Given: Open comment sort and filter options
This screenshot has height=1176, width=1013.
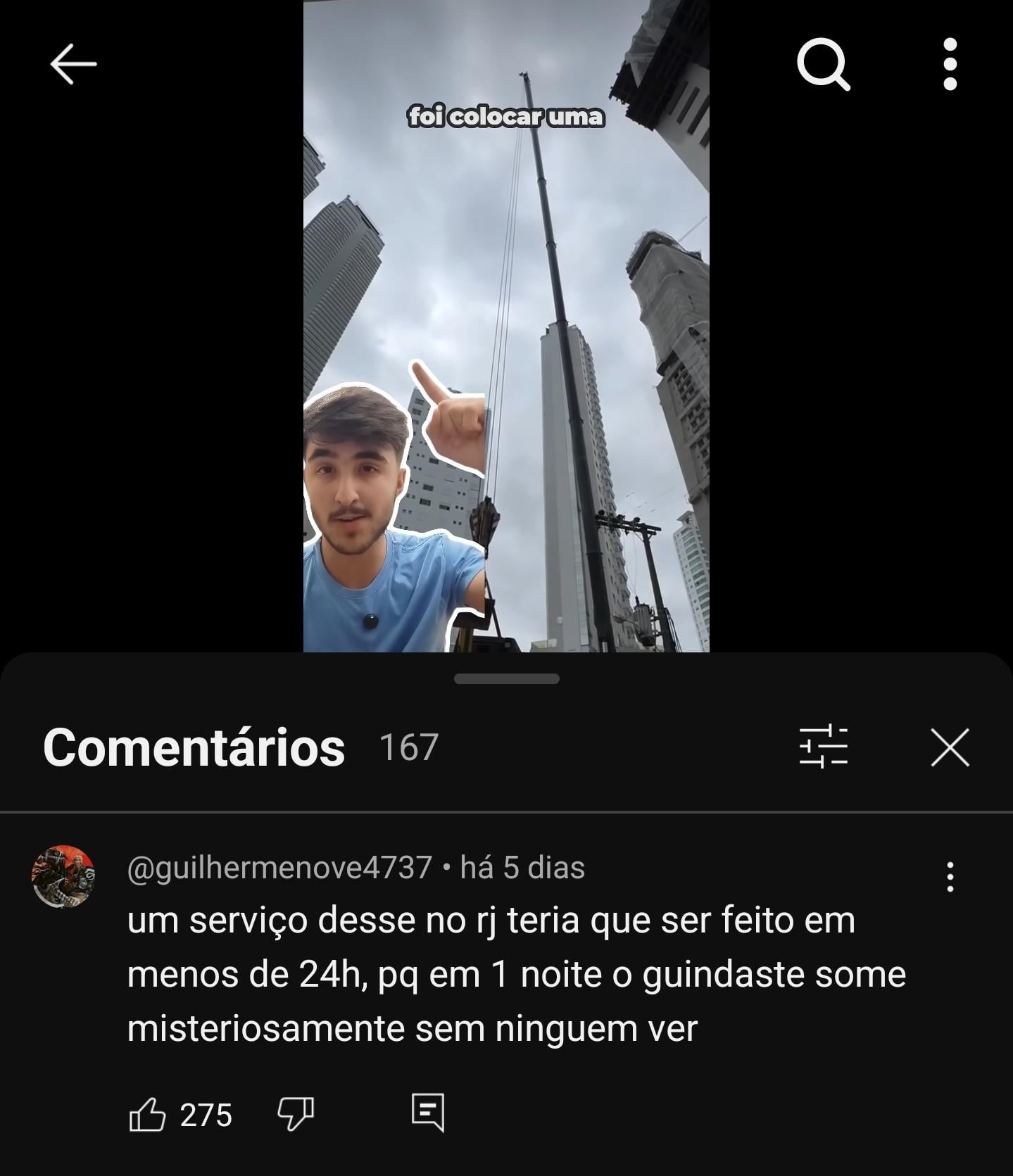Looking at the screenshot, I should 823,746.
